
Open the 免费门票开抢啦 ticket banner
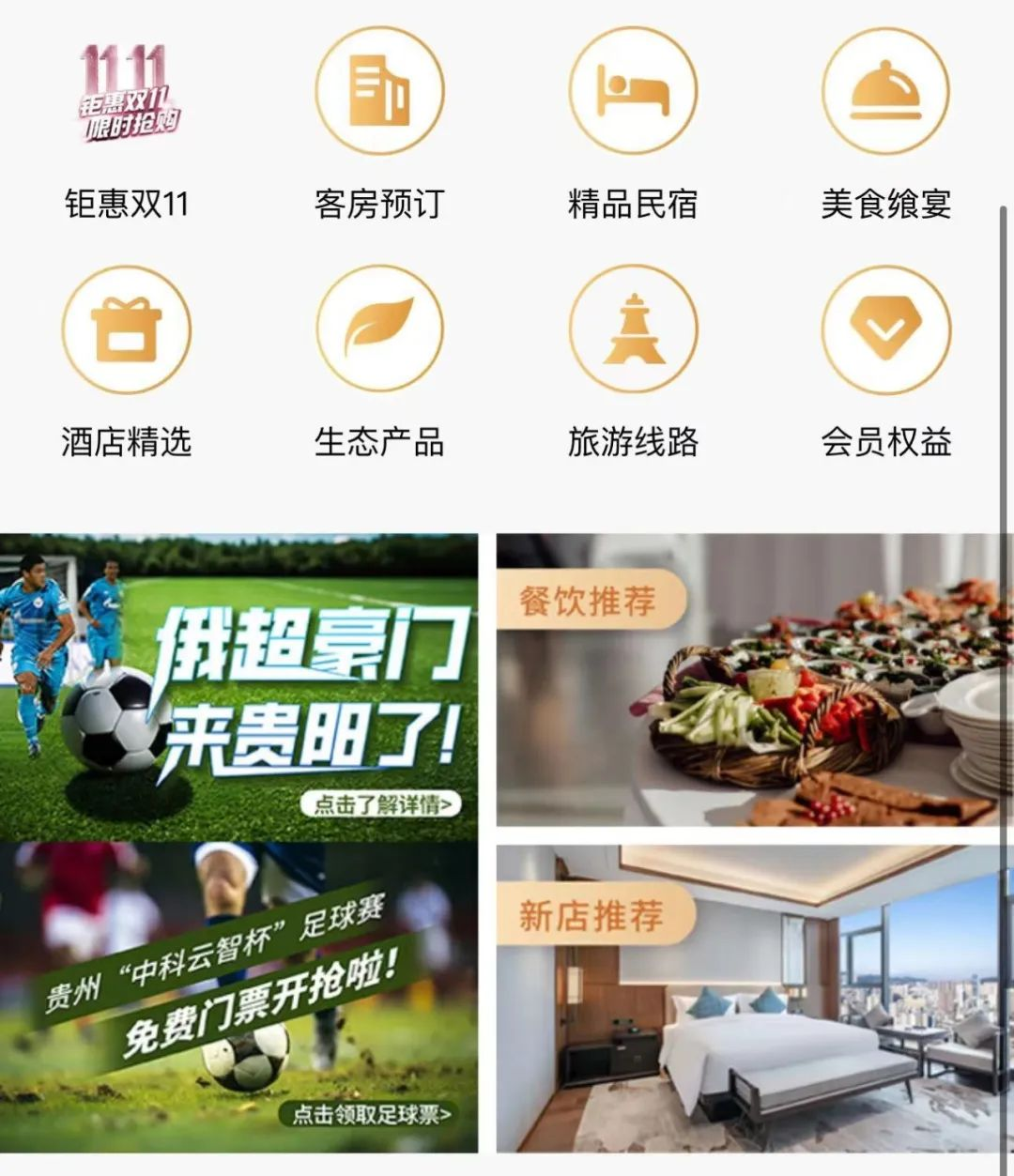(238, 997)
